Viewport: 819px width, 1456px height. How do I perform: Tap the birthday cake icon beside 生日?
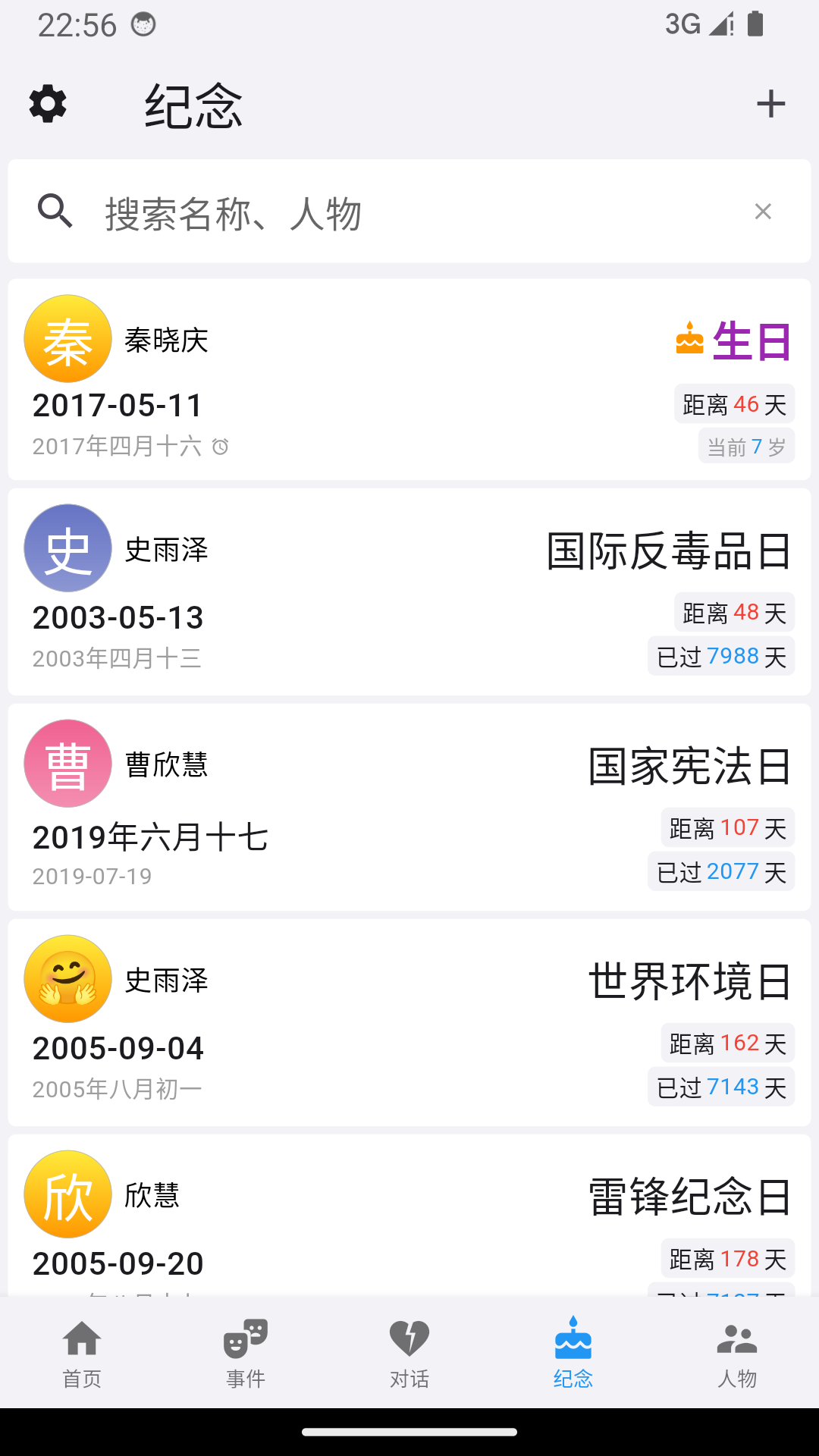point(689,340)
